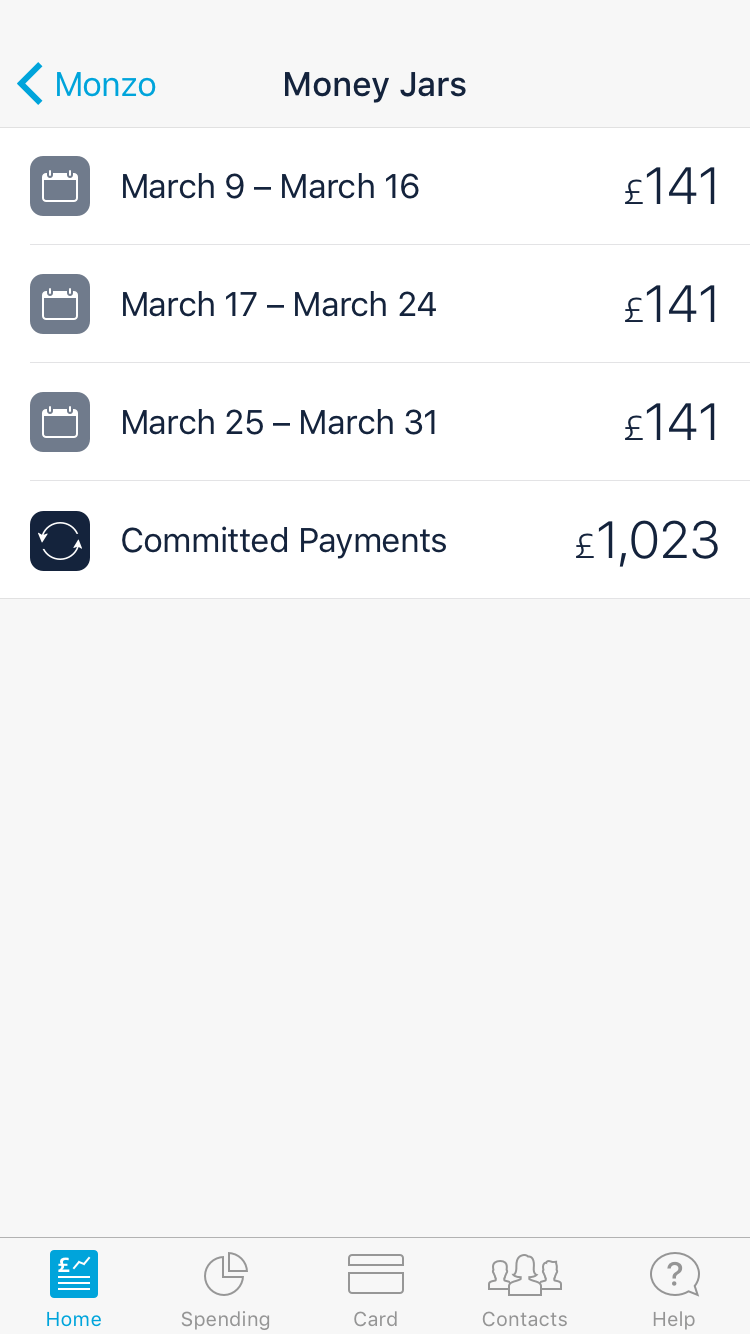Switch to the Home tab
750x1334 pixels.
pyautogui.click(x=74, y=1289)
